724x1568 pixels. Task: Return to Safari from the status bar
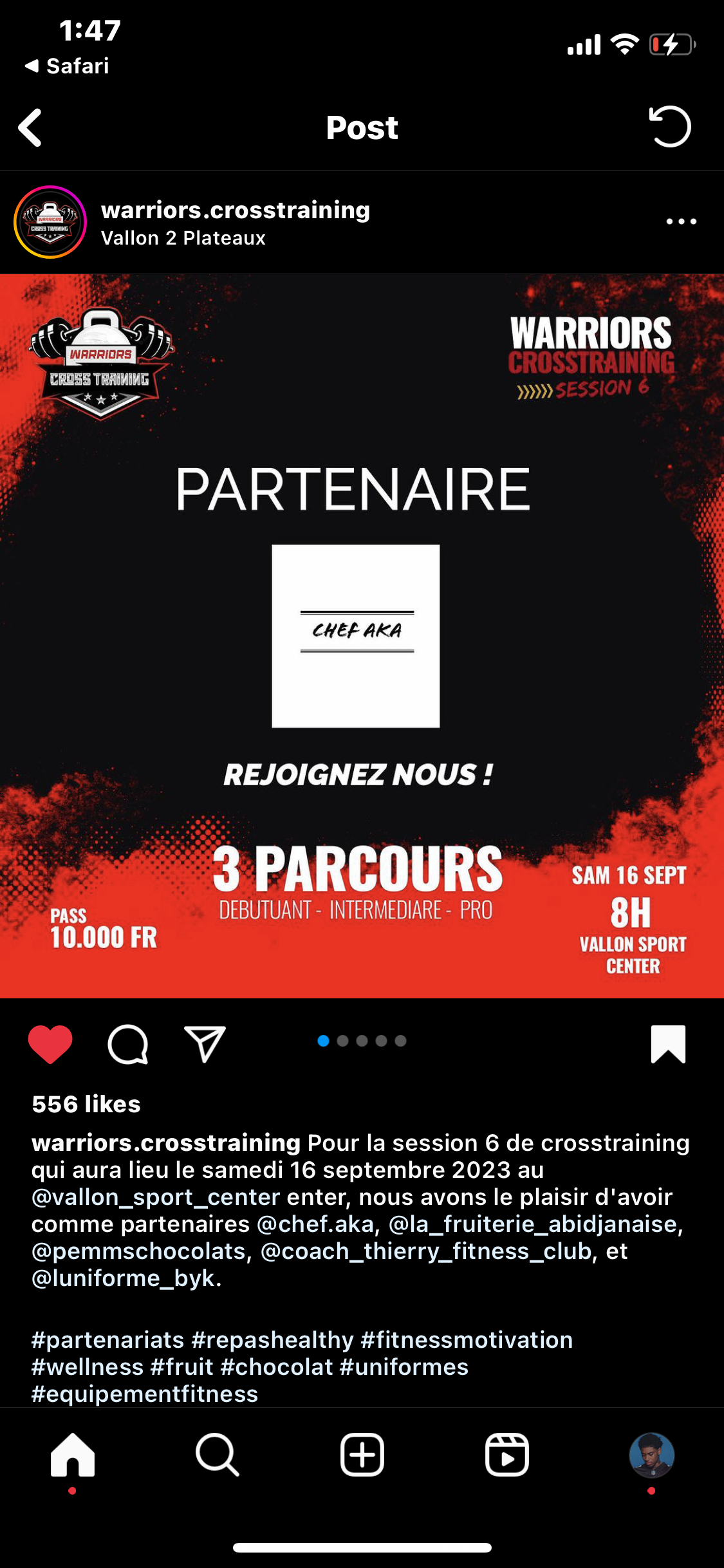(67, 66)
